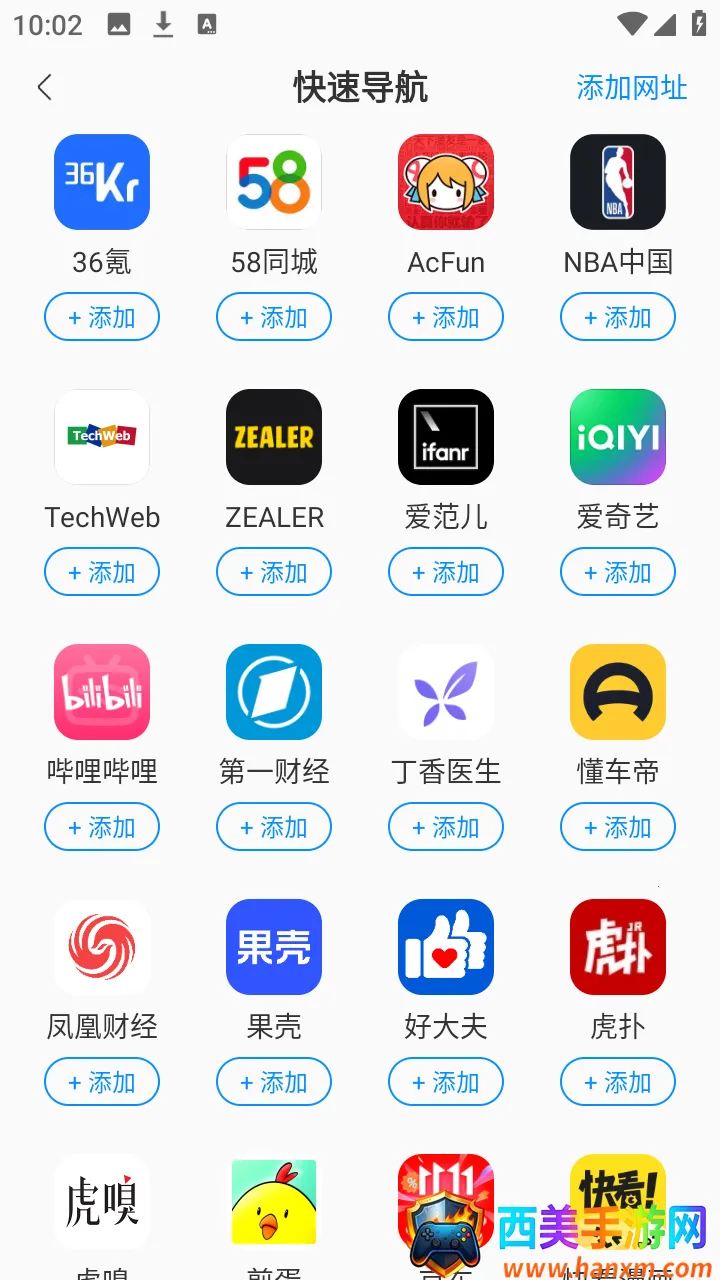Add 哔哩哔哩 shortcut

[102, 828]
